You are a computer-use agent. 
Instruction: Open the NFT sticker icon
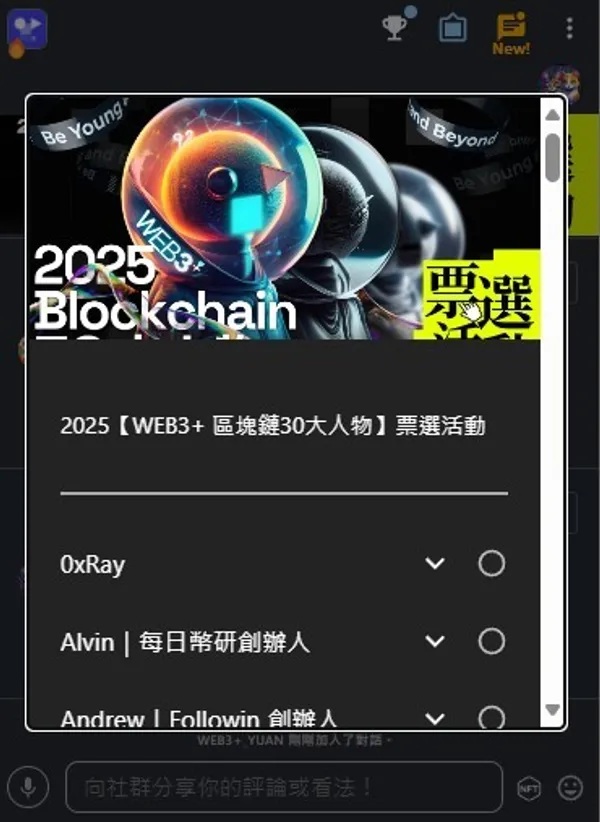pyautogui.click(x=528, y=788)
